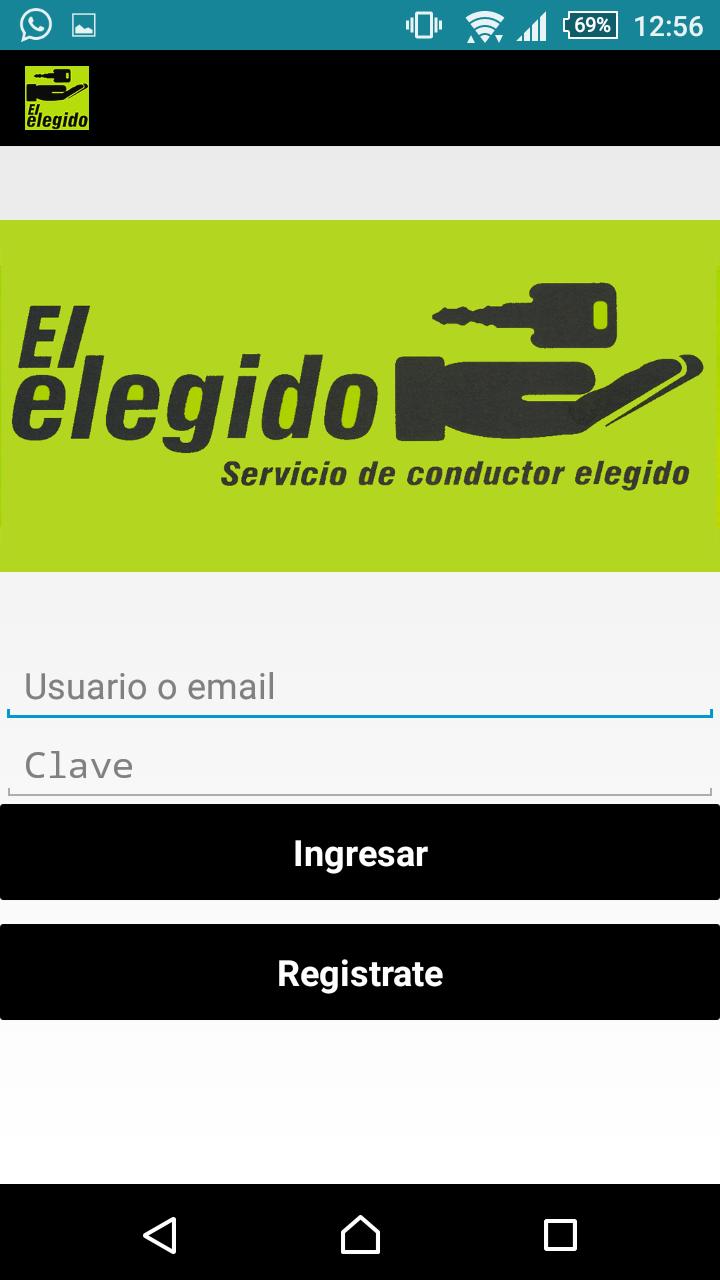720x1280 pixels.
Task: Tap the Ingresar button
Action: (360, 853)
